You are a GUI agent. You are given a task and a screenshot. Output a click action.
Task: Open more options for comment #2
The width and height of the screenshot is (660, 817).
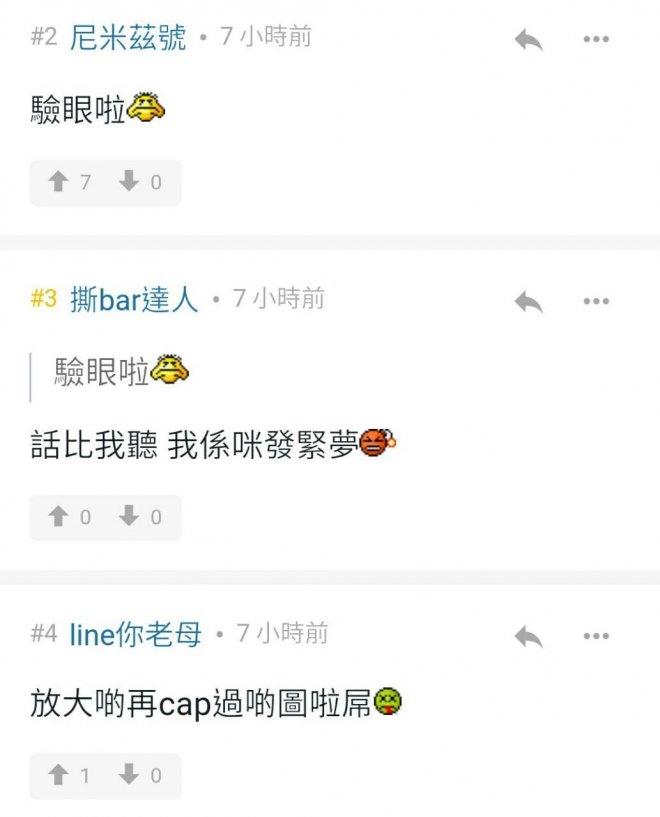click(x=596, y=40)
